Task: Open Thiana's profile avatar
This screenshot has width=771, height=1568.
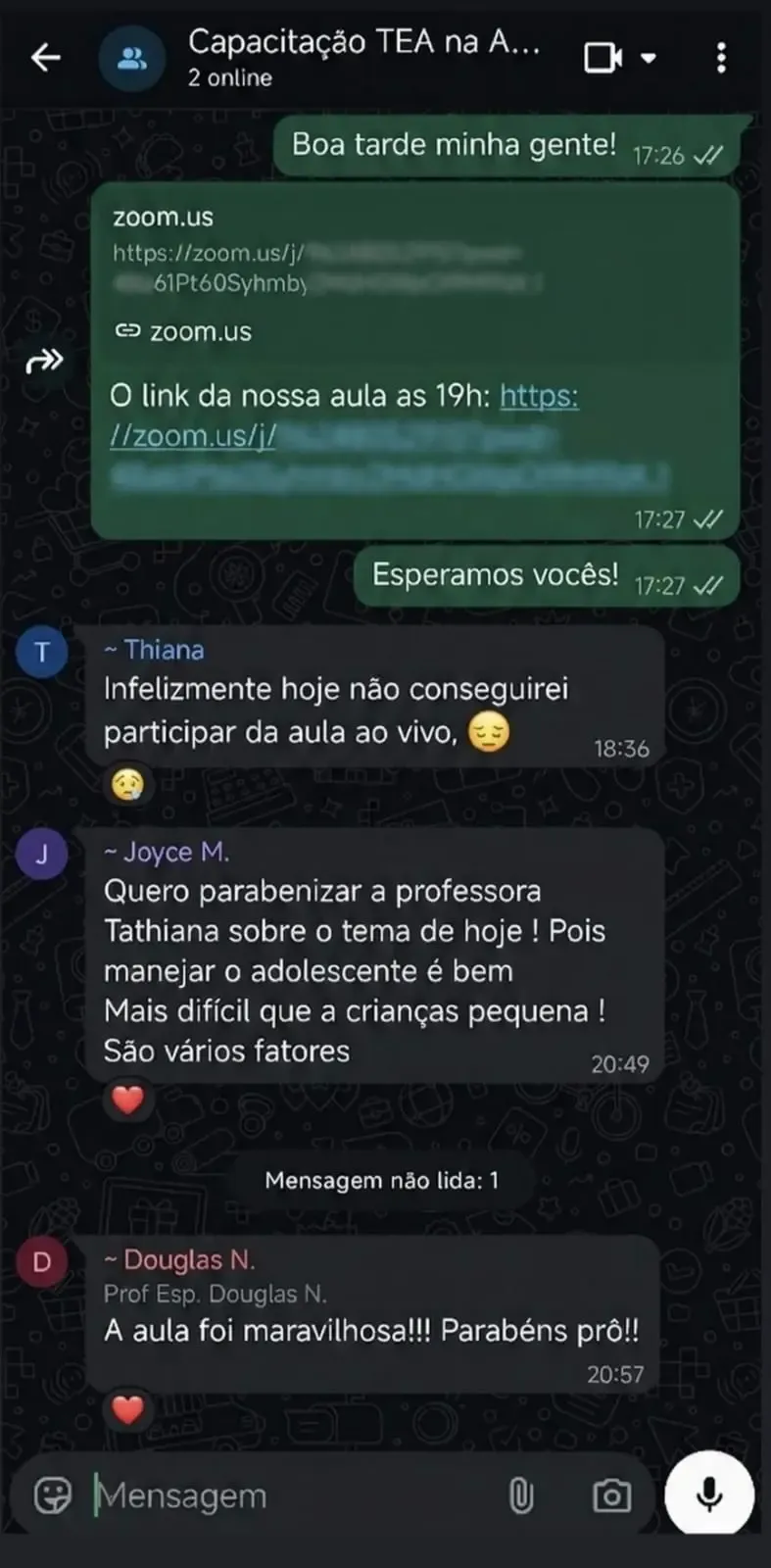Action: click(x=42, y=653)
